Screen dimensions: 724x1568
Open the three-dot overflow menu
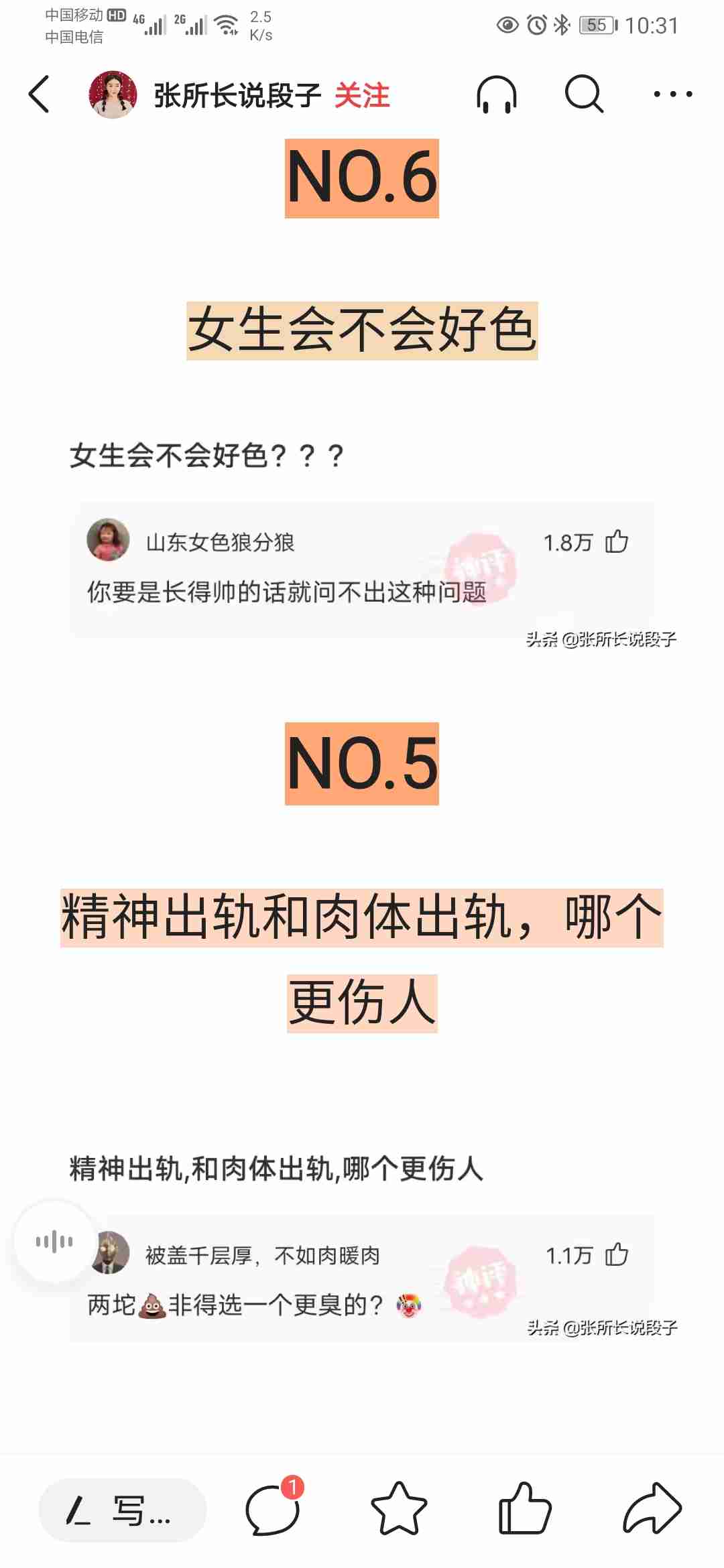click(672, 94)
